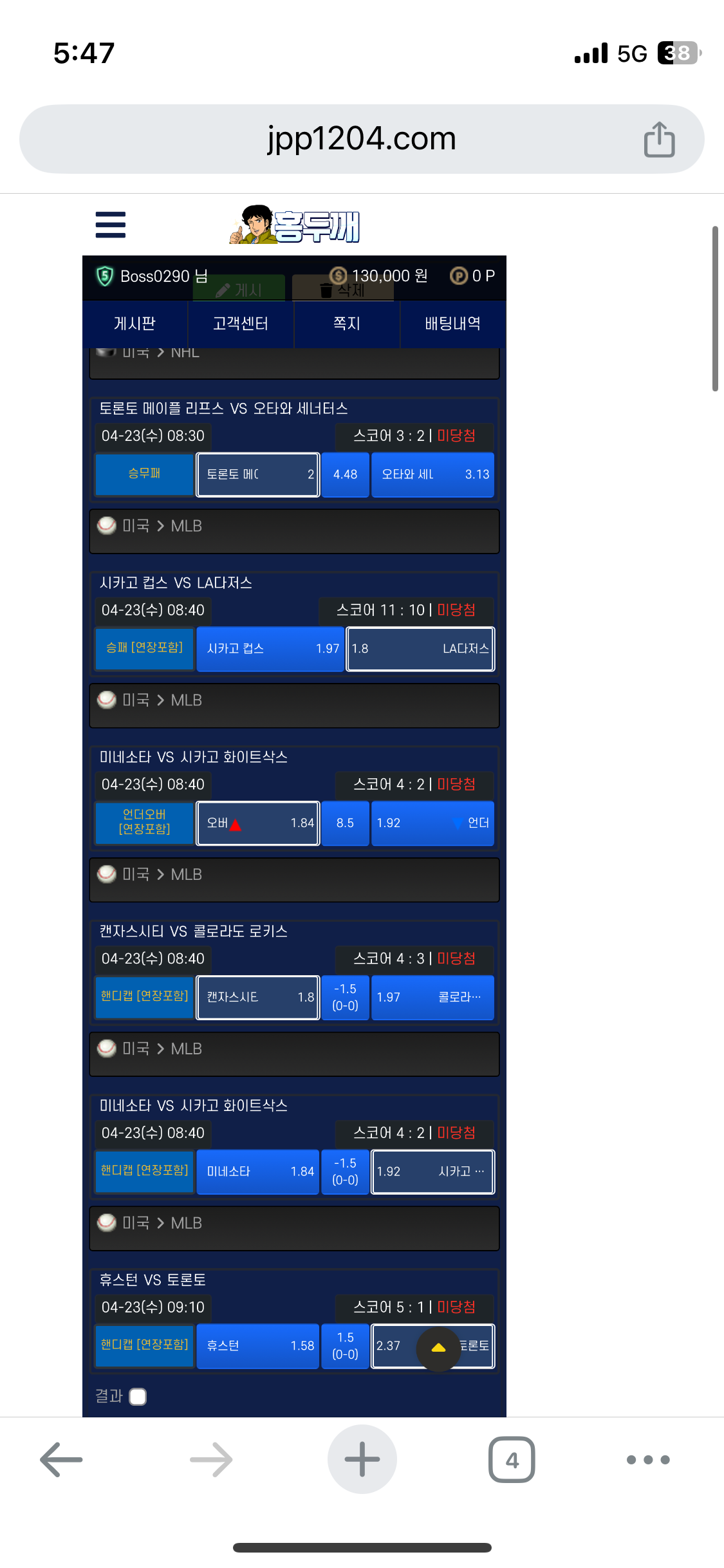Image resolution: width=724 pixels, height=1568 pixels.
Task: Pick the 휴스턴 handicap at 1.58
Action: (x=258, y=1346)
